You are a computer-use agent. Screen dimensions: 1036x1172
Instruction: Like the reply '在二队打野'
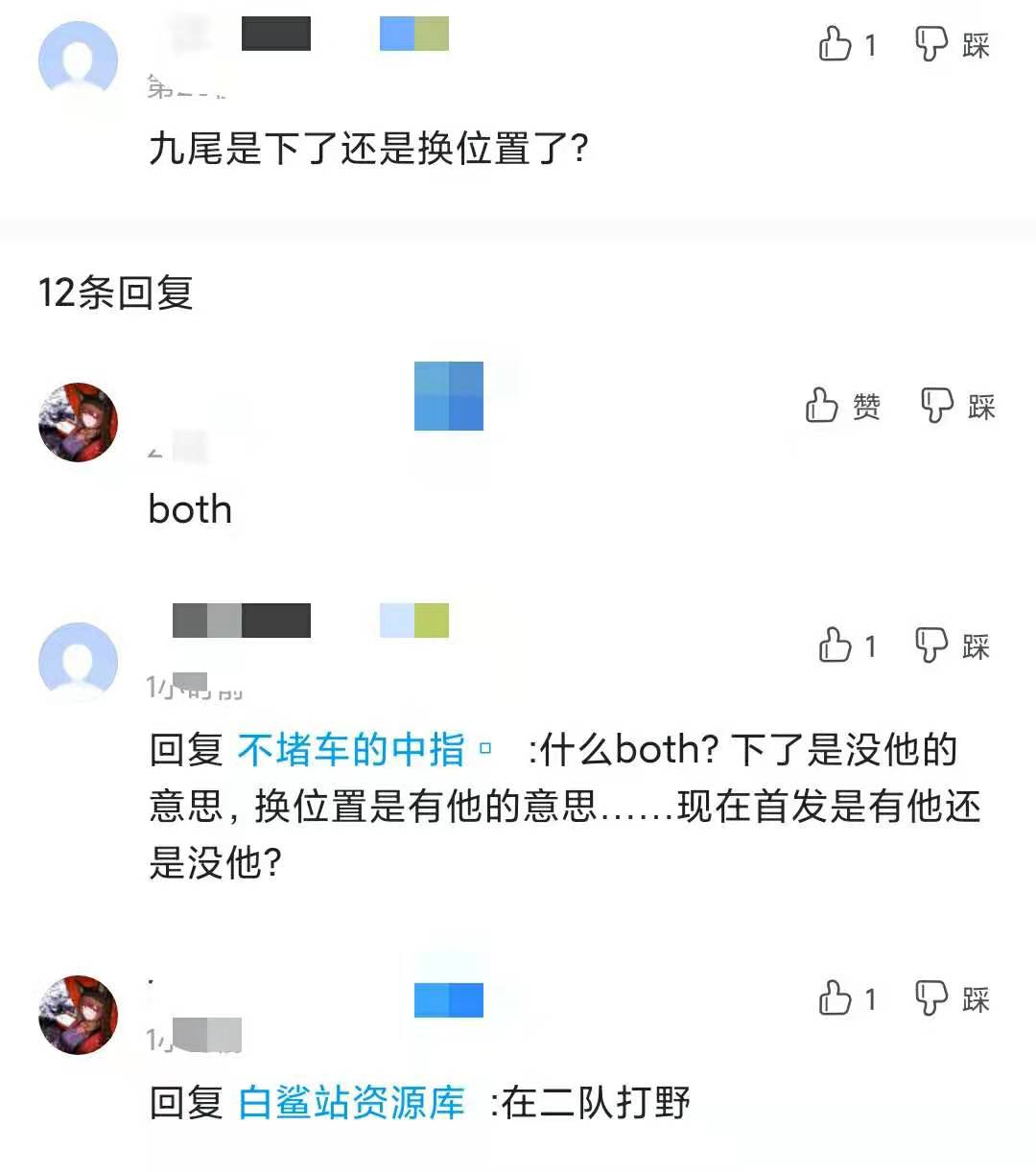pyautogui.click(x=836, y=998)
